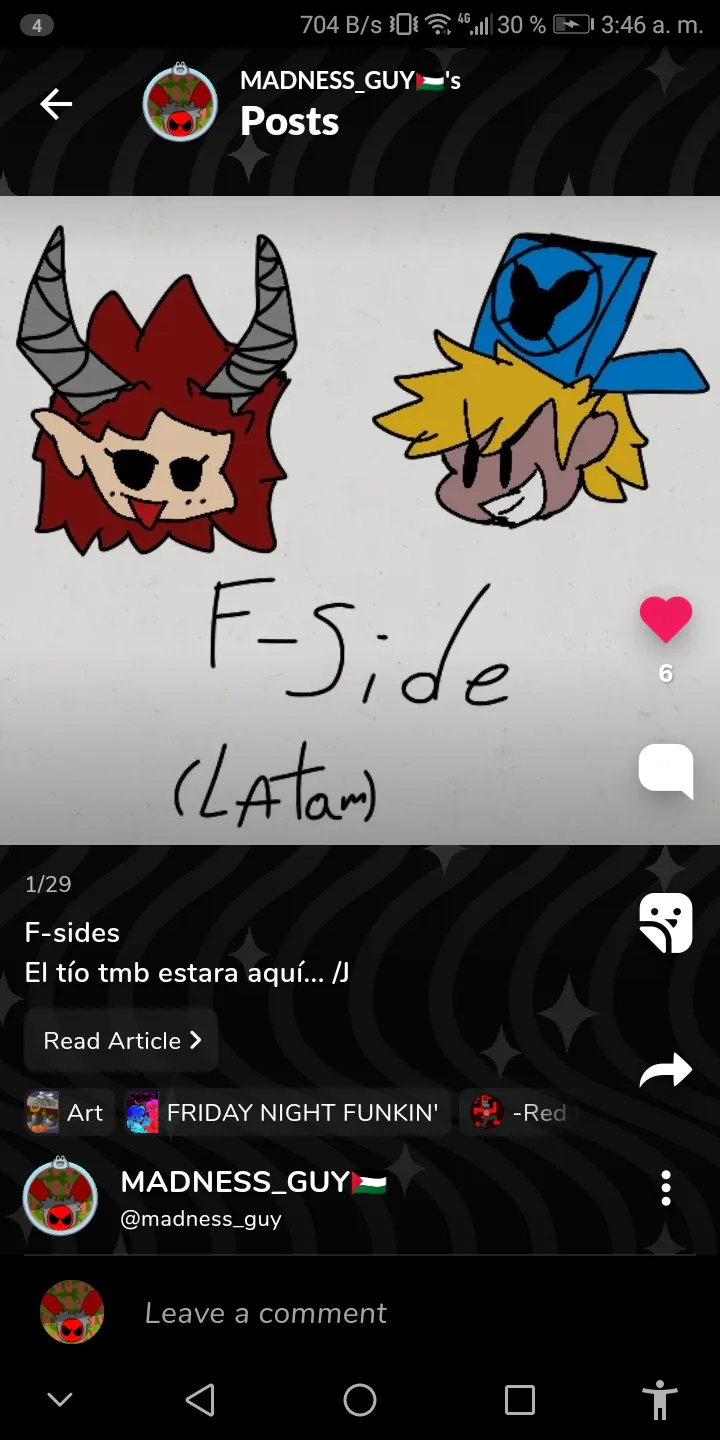
Task: Go back using the top arrow
Action: click(x=56, y=104)
